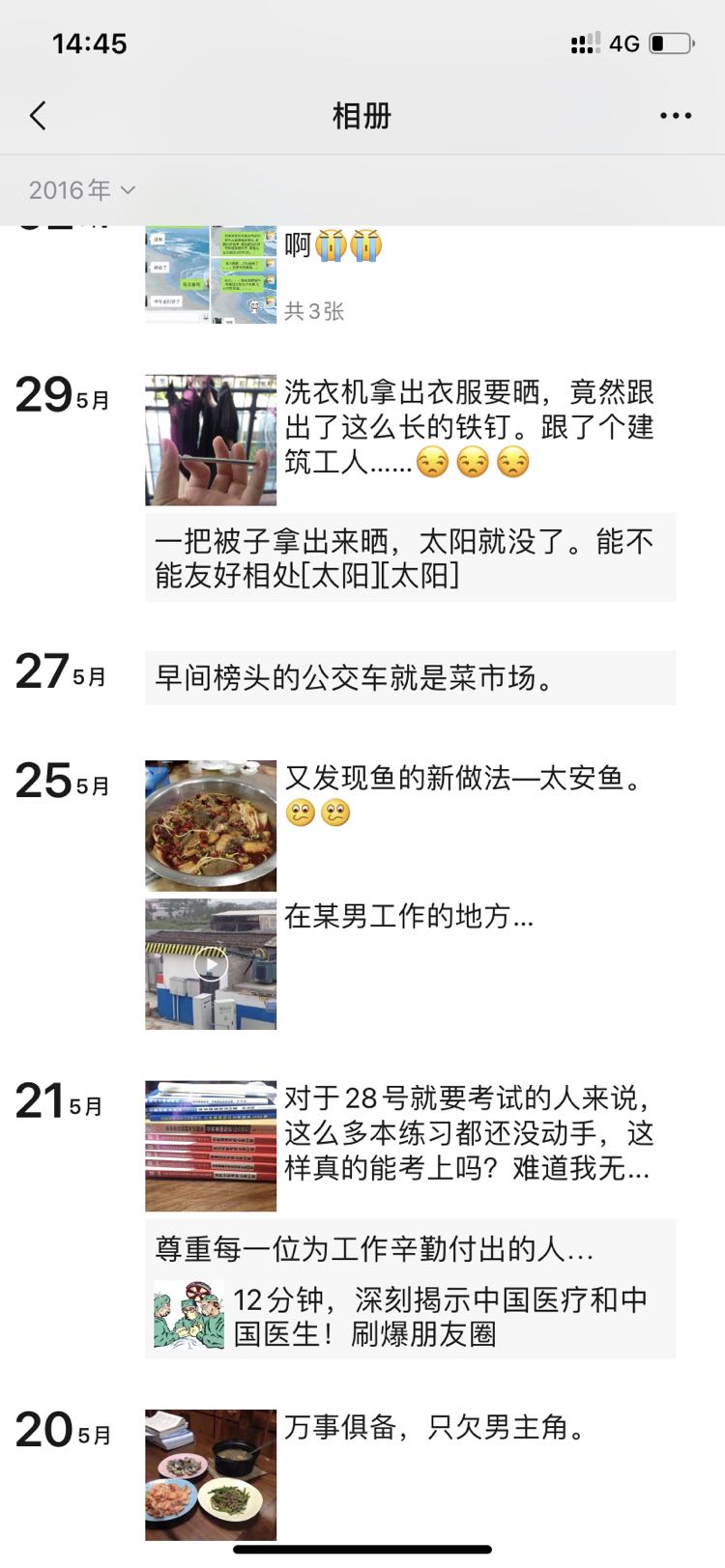The image size is (725, 1568).
Task: Open the May 21 exam workbooks post
Action: coord(410,1146)
